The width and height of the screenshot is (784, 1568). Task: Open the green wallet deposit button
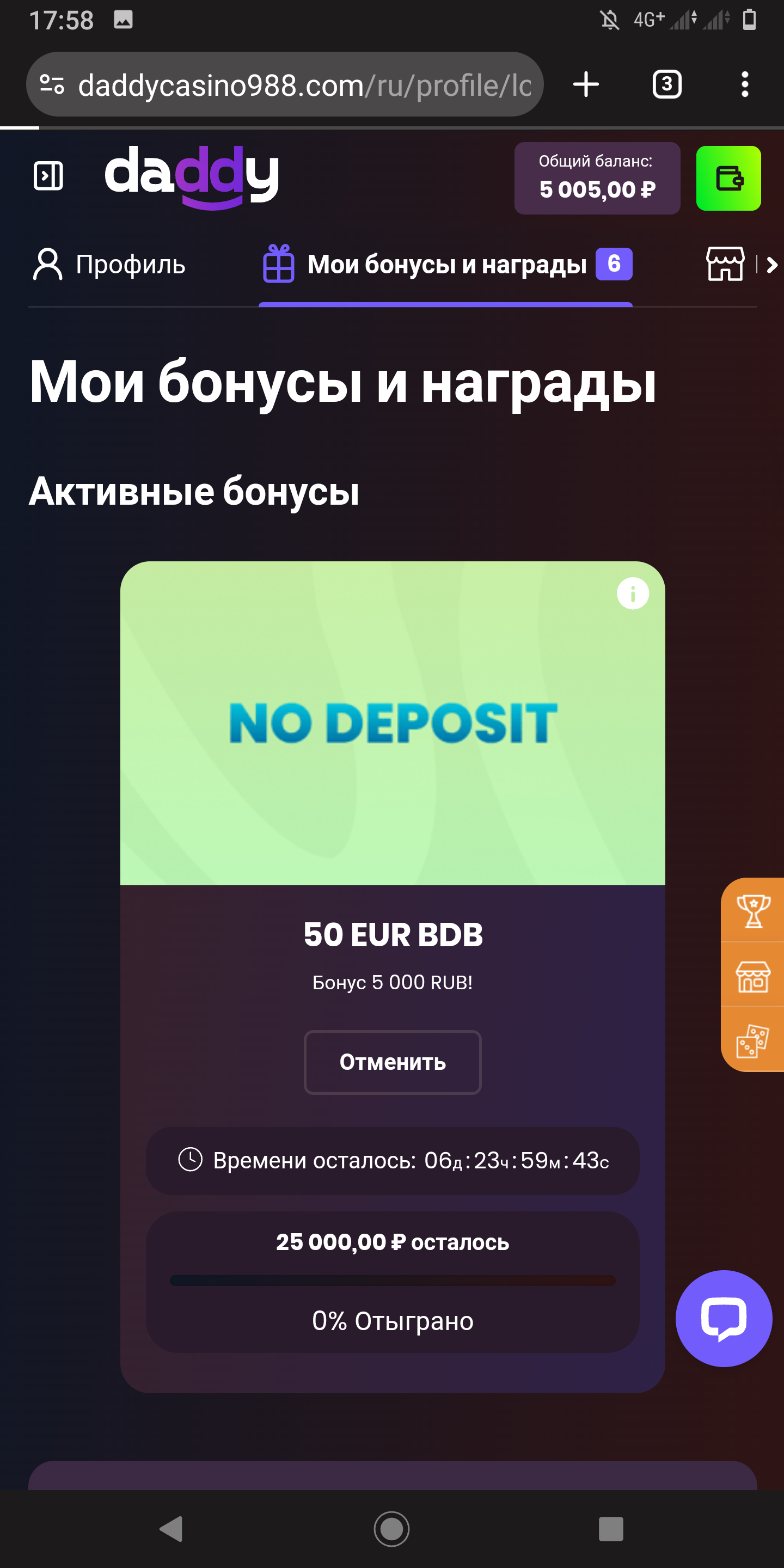point(728,179)
